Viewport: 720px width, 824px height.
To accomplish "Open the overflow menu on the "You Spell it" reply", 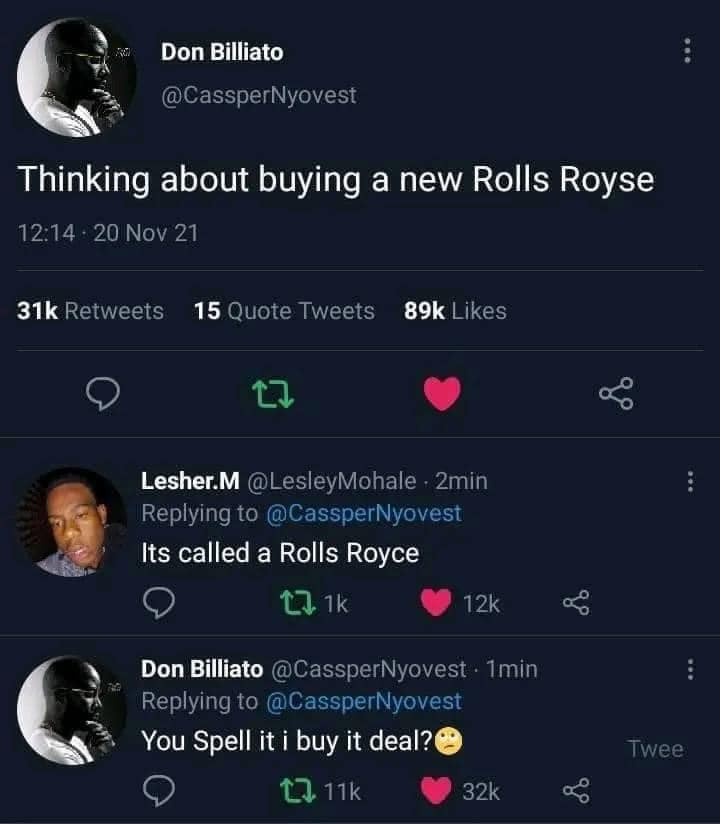I will (689, 670).
